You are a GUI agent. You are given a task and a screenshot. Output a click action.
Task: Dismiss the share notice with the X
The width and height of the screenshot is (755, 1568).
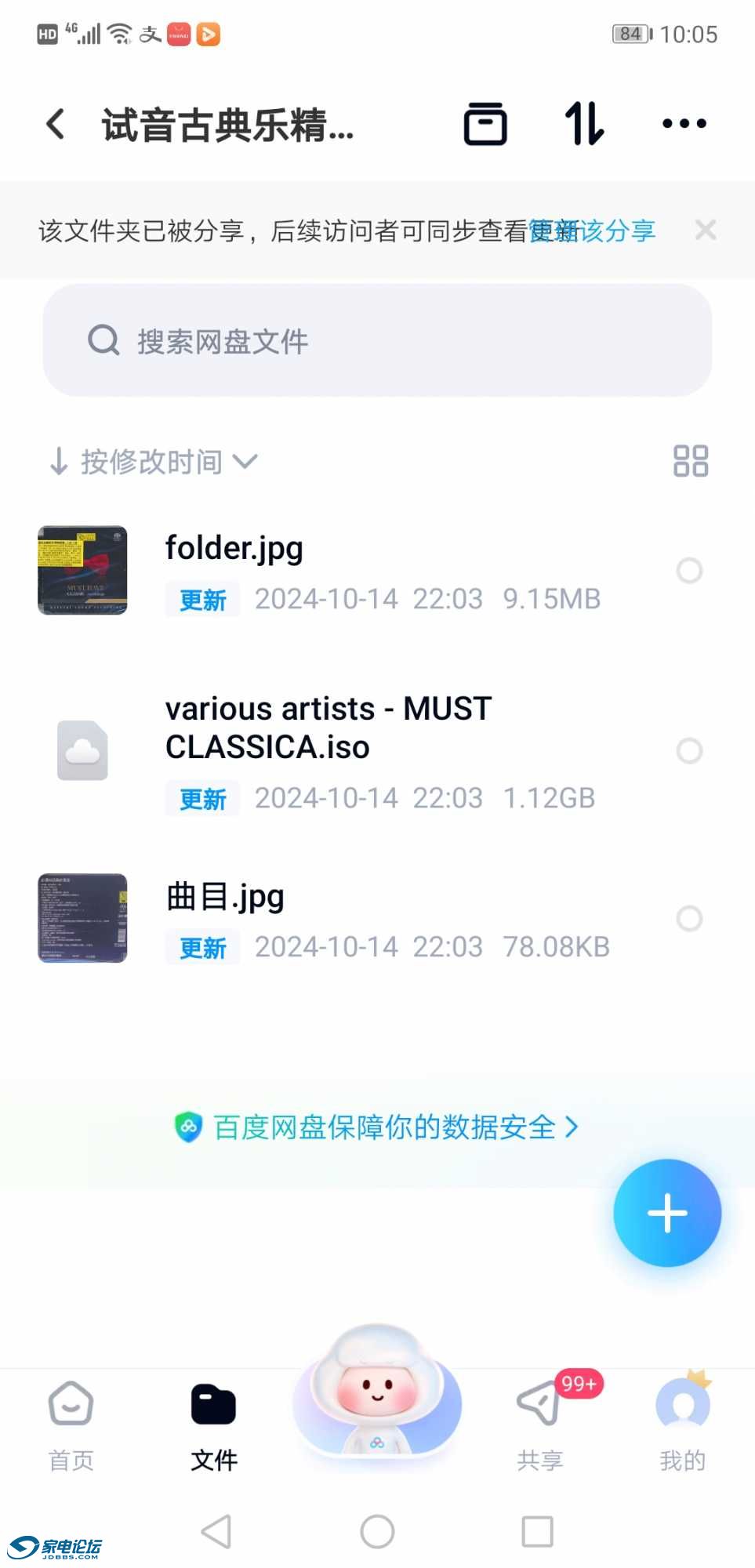[705, 229]
